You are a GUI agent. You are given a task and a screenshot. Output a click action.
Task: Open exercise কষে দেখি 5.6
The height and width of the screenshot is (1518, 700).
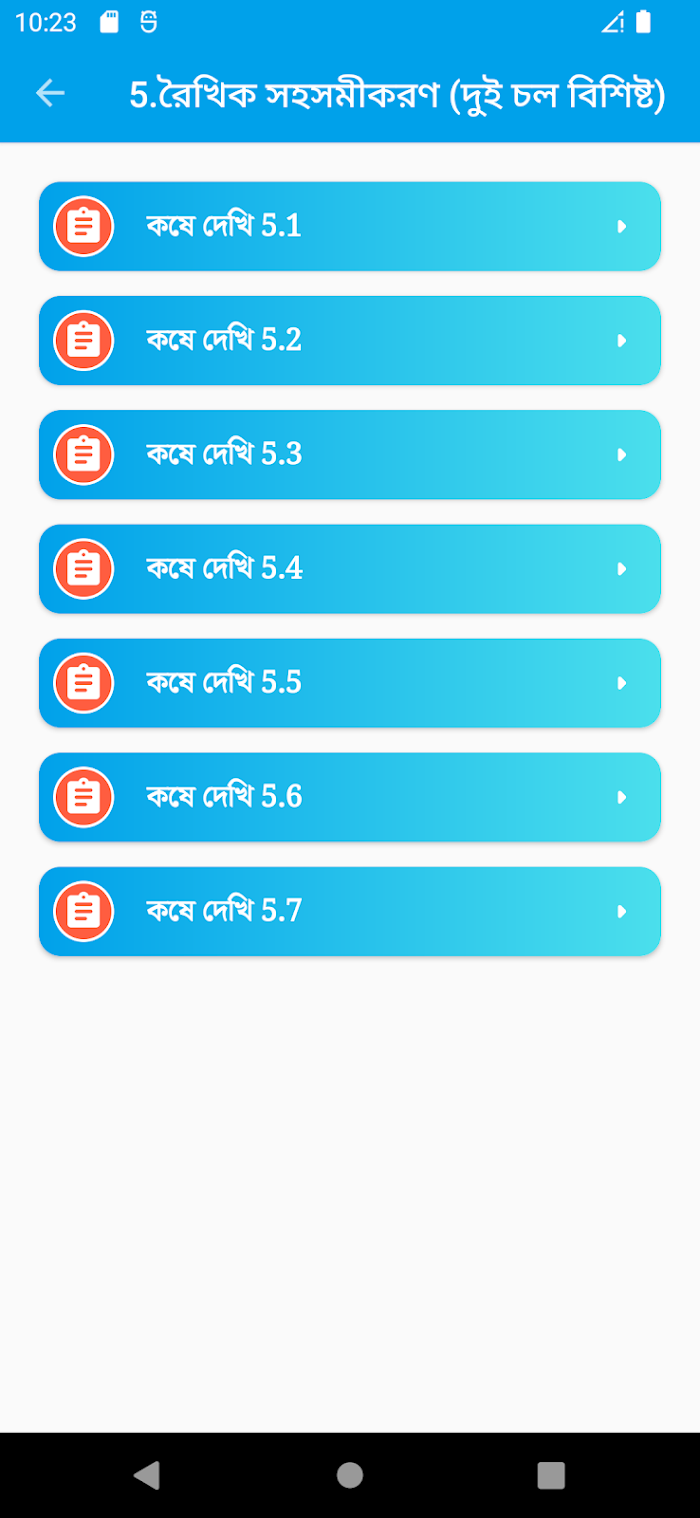[x=350, y=796]
